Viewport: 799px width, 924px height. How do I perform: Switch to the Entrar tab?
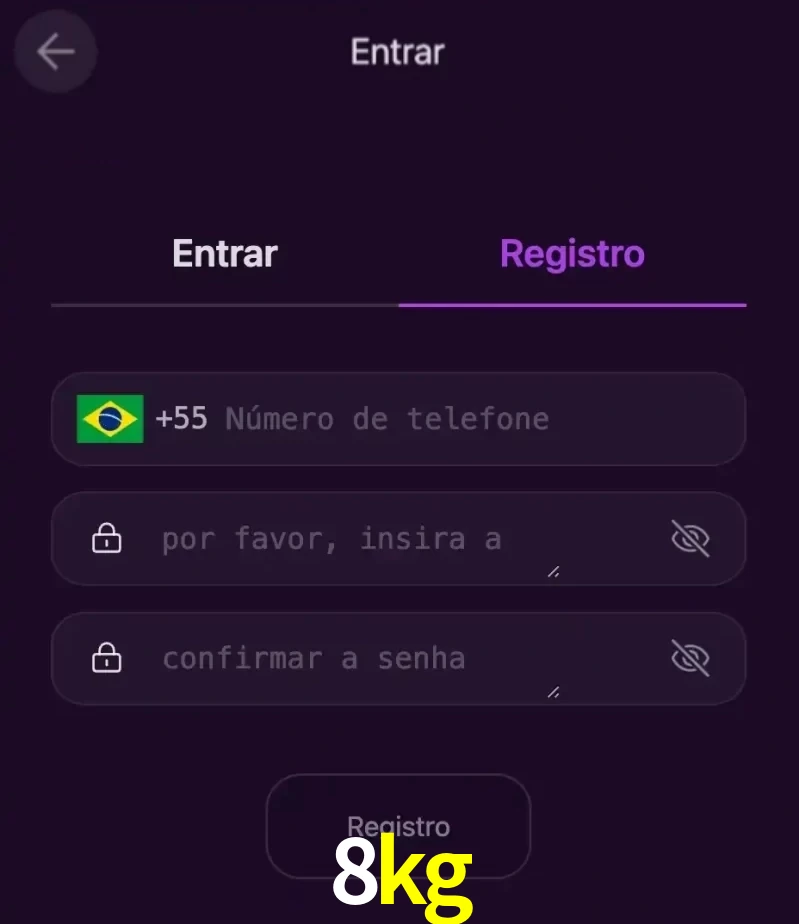(224, 253)
